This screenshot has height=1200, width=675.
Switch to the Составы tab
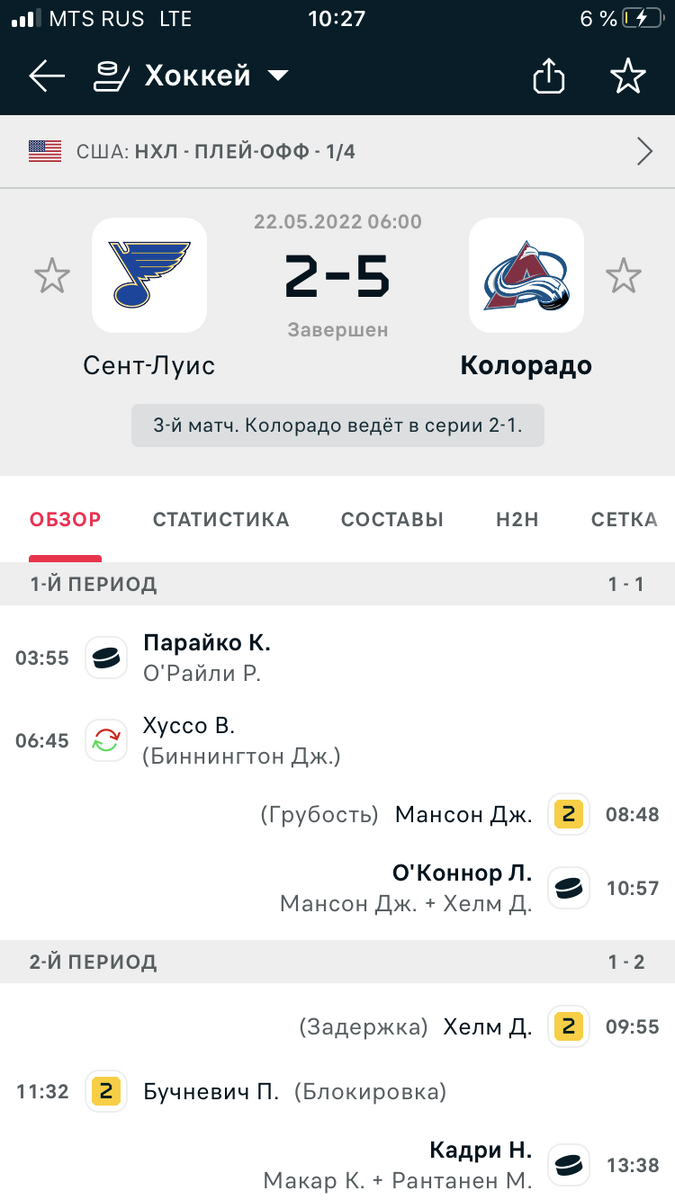392,519
